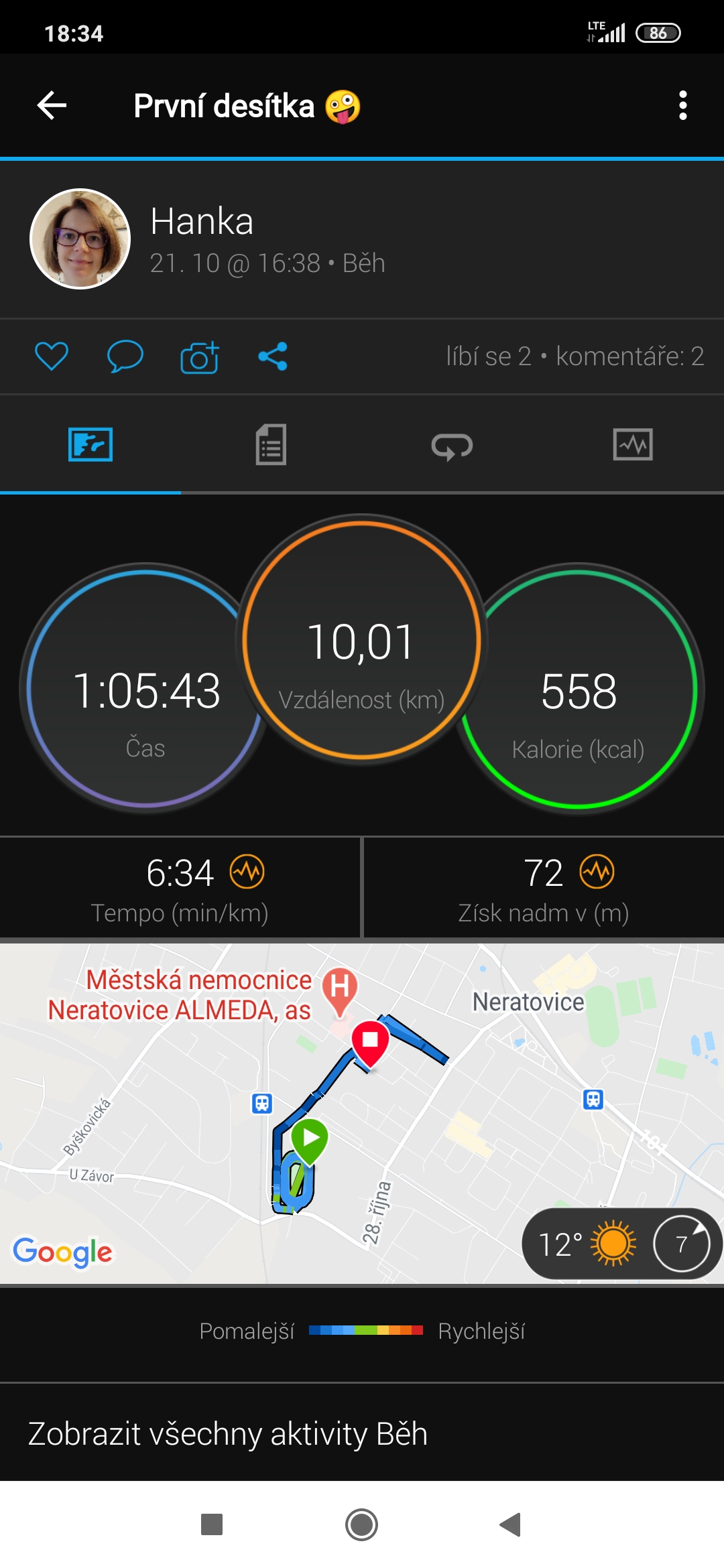Open recent apps with square button

212,1525
